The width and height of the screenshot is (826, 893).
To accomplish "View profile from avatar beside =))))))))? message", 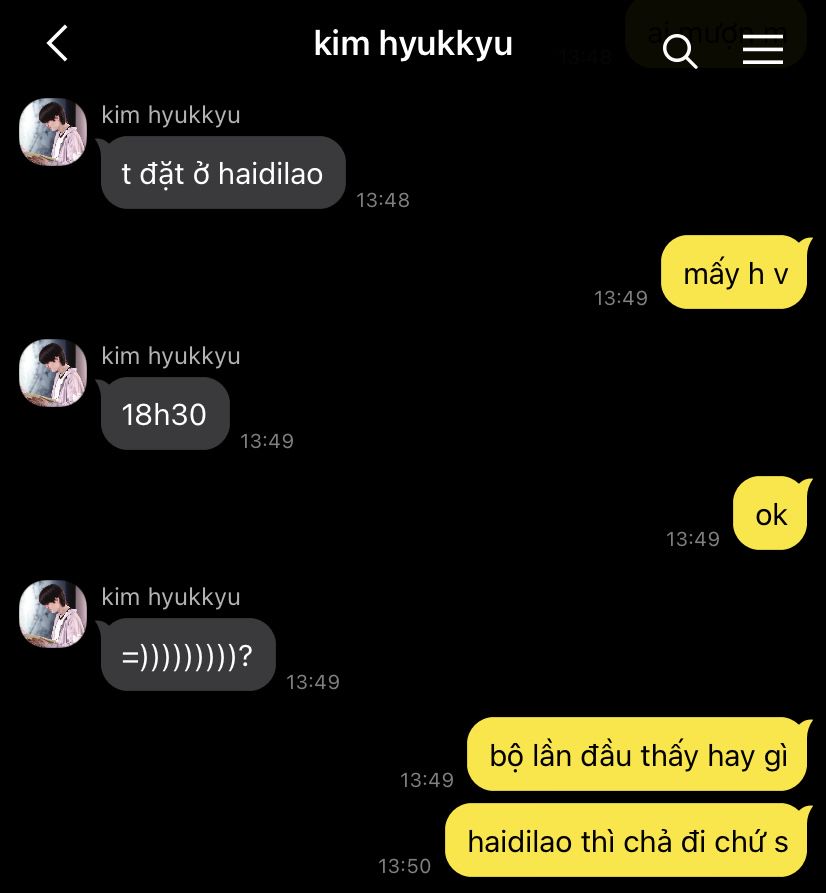I will click(53, 614).
